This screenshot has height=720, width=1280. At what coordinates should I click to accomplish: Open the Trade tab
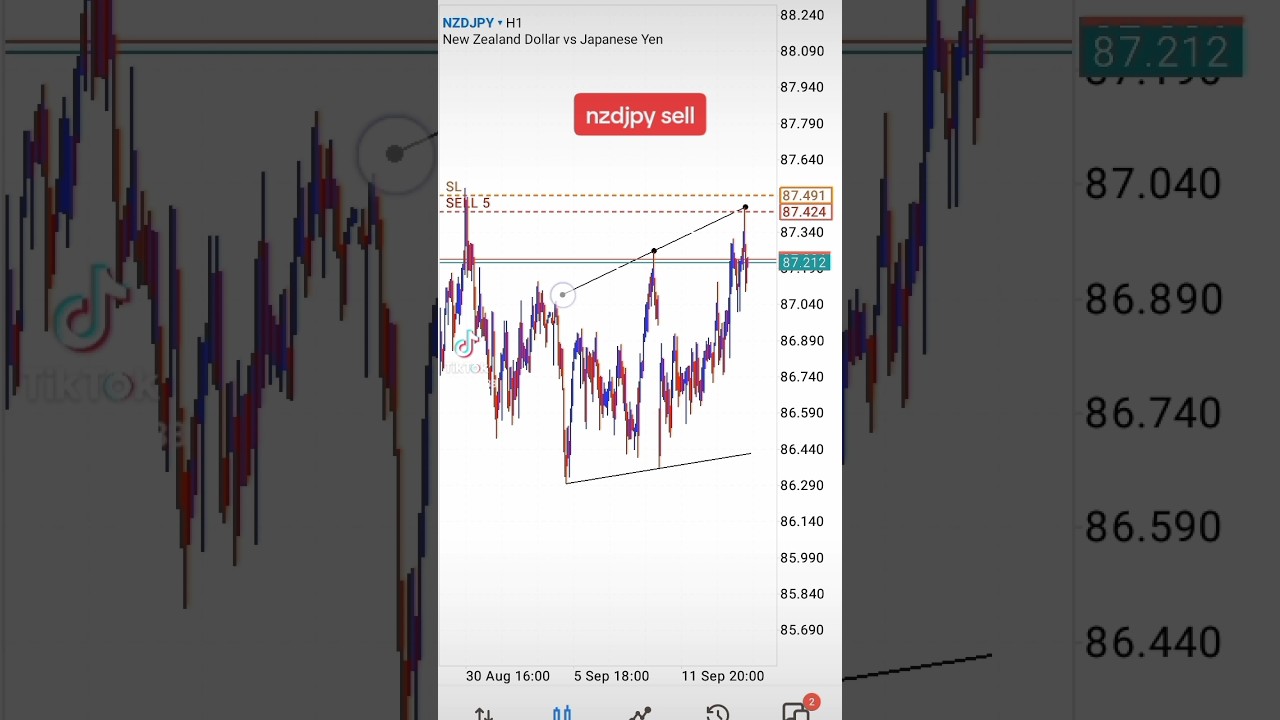(640, 713)
